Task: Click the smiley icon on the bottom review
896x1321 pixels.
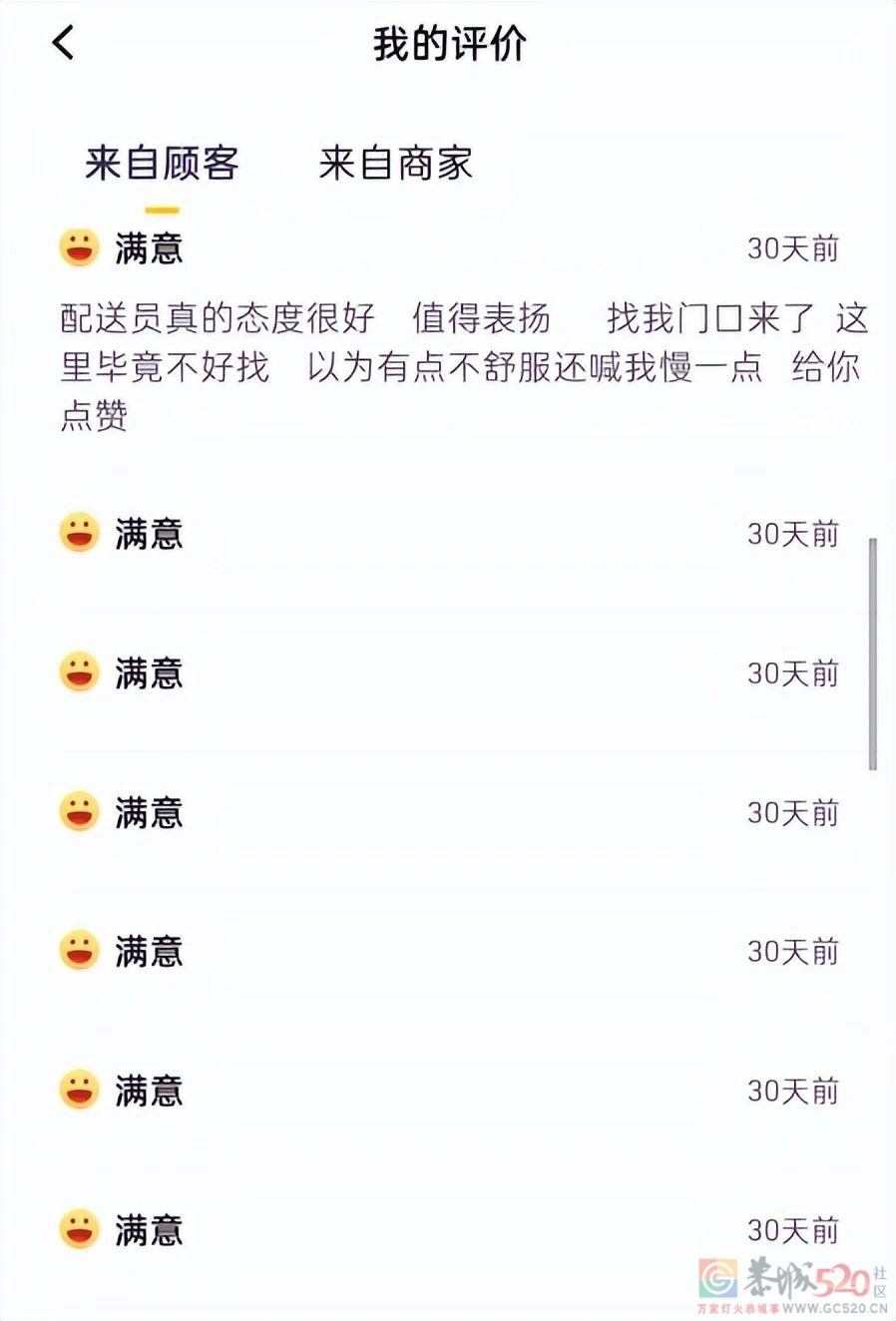Action: pos(80,1229)
